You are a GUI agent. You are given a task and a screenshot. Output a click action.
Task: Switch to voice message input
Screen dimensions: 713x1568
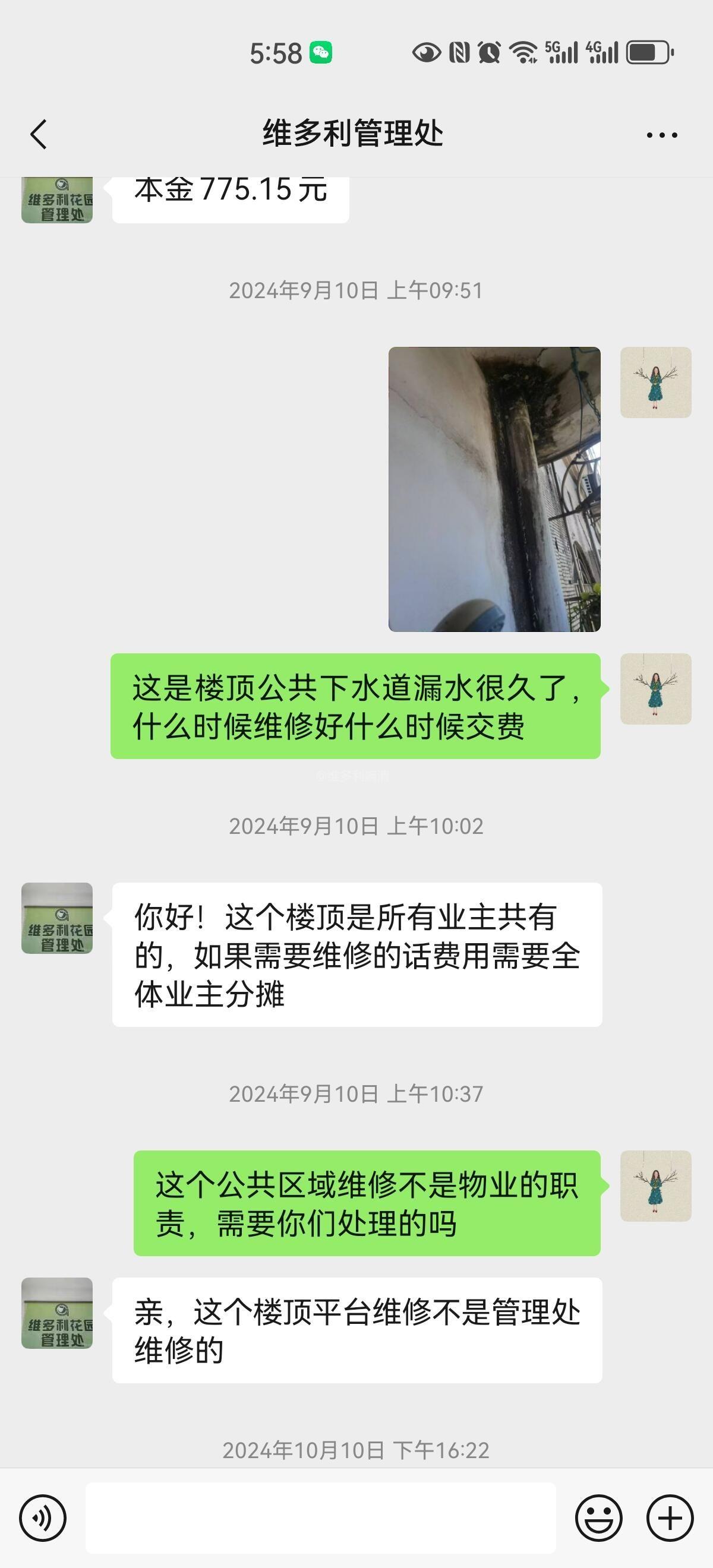(43, 1518)
